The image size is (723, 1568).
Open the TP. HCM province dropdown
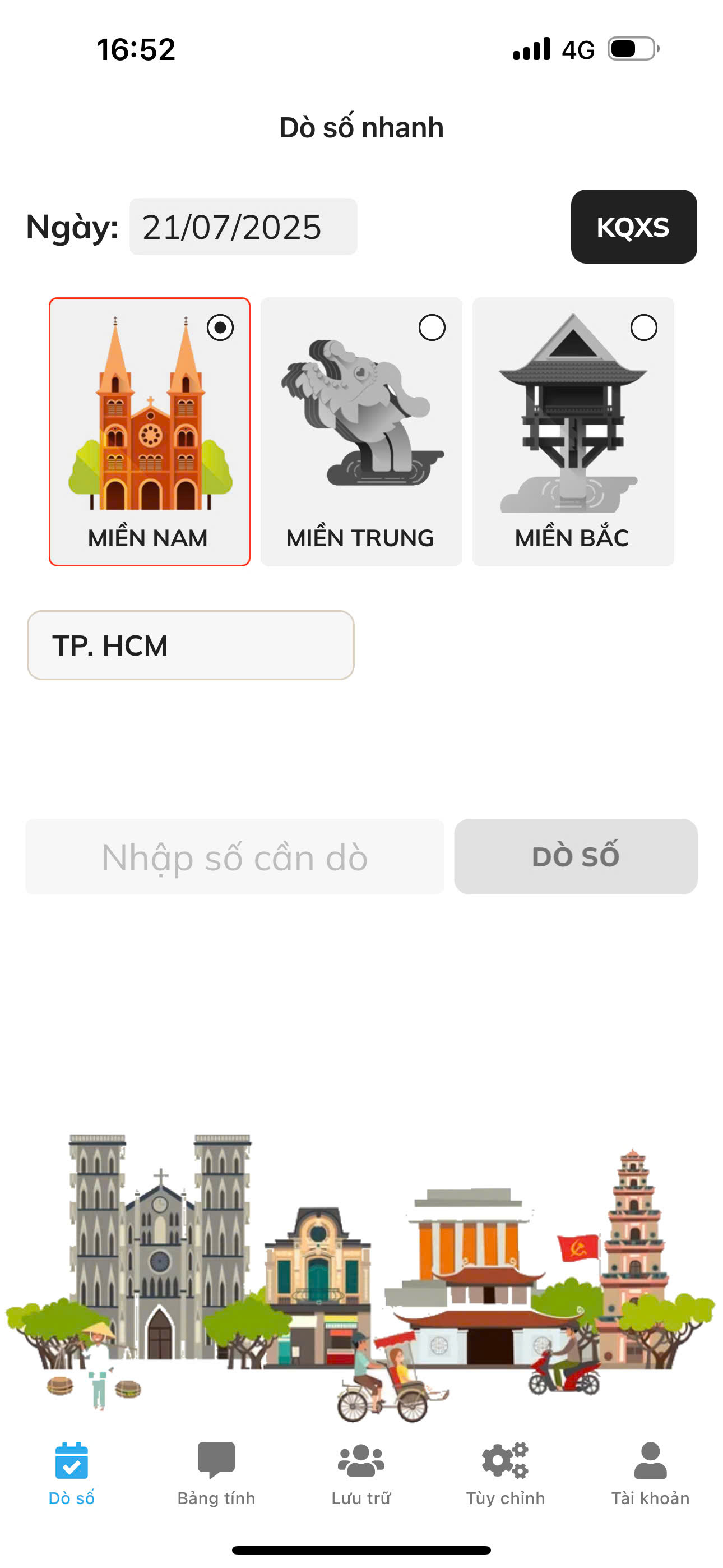coord(191,645)
